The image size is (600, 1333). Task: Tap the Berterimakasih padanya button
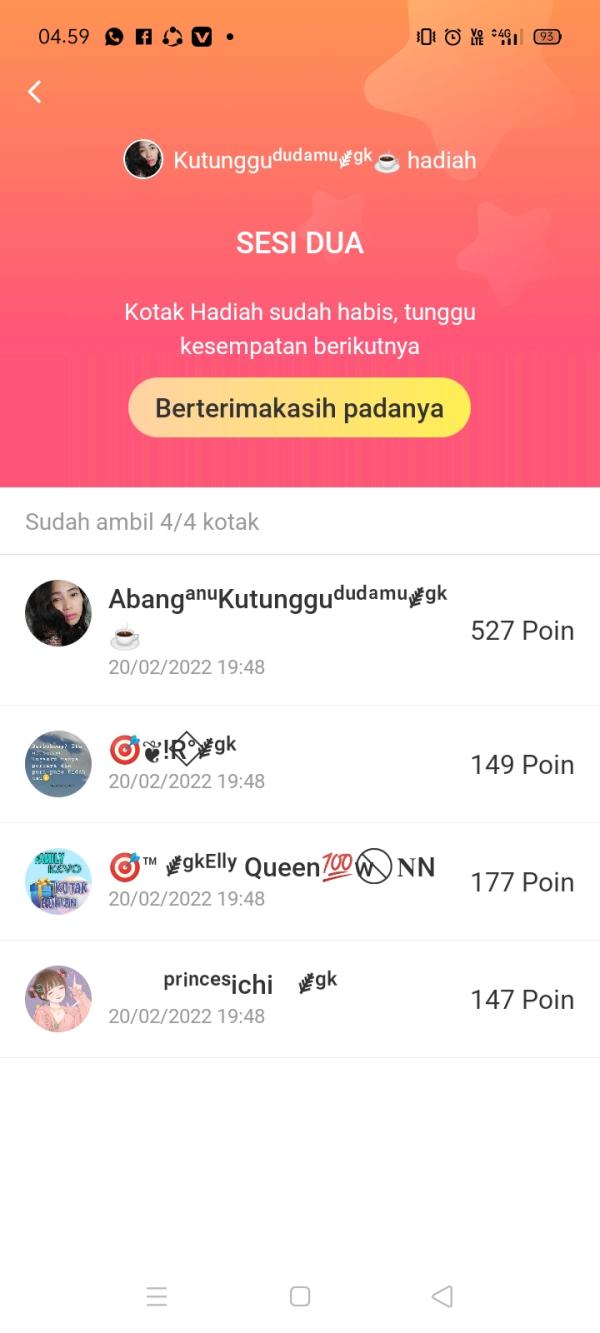[299, 408]
